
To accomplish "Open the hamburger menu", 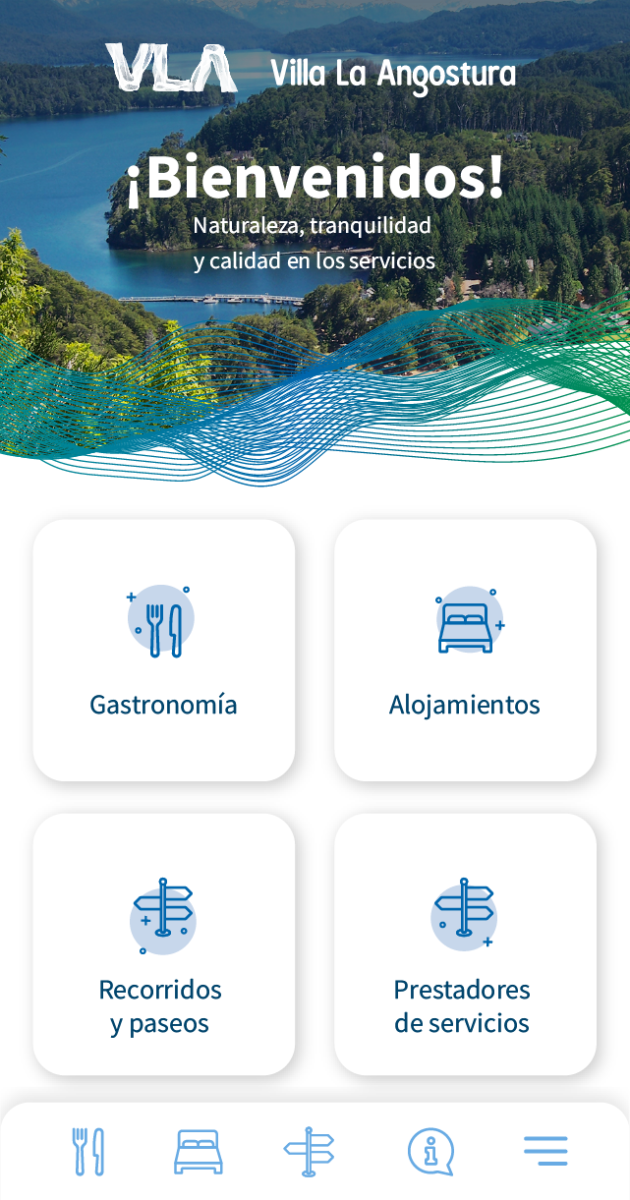I will click(x=545, y=1151).
